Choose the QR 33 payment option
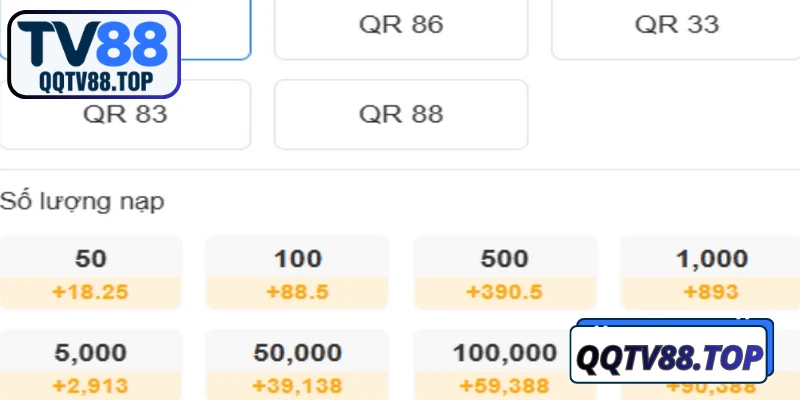 tap(676, 26)
